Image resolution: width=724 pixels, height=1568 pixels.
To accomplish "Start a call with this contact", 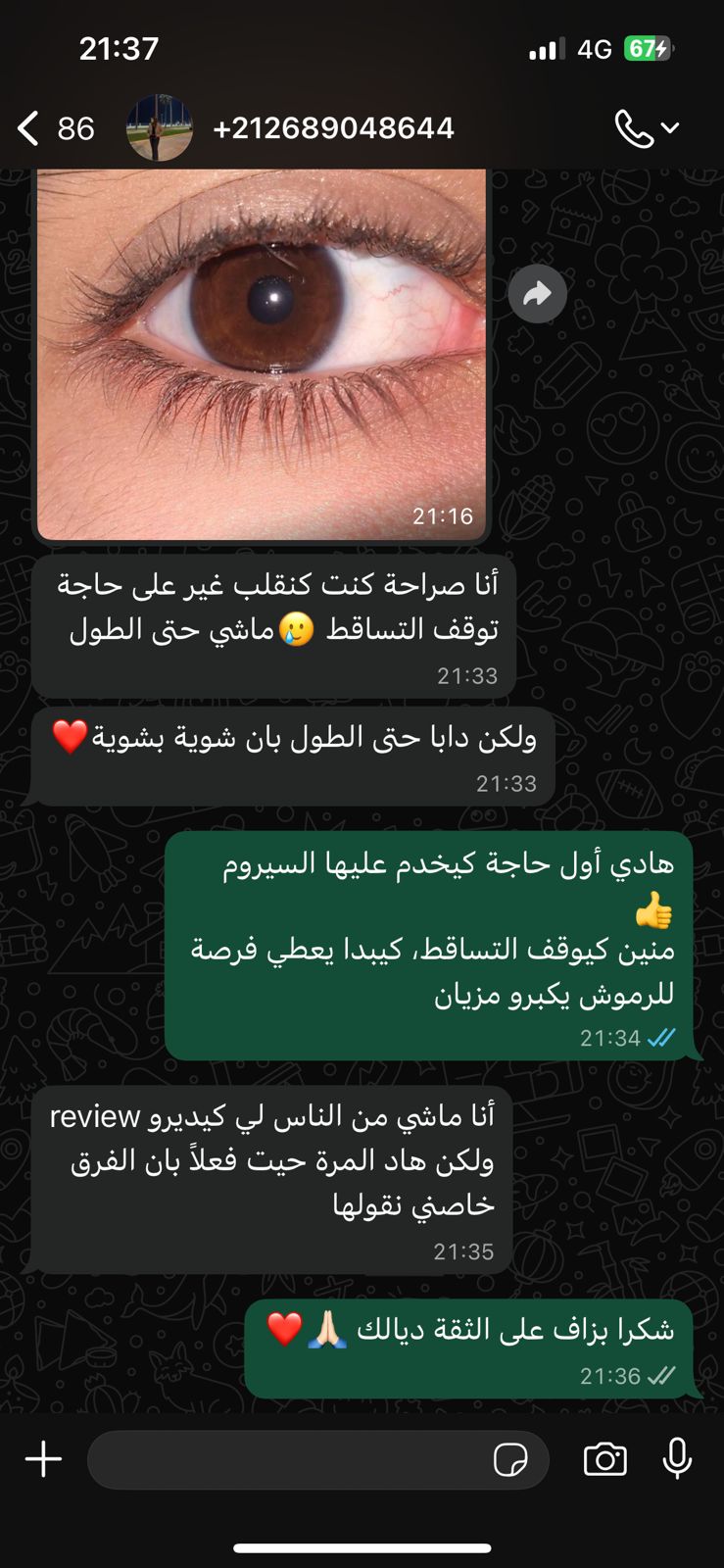I will pos(647,128).
